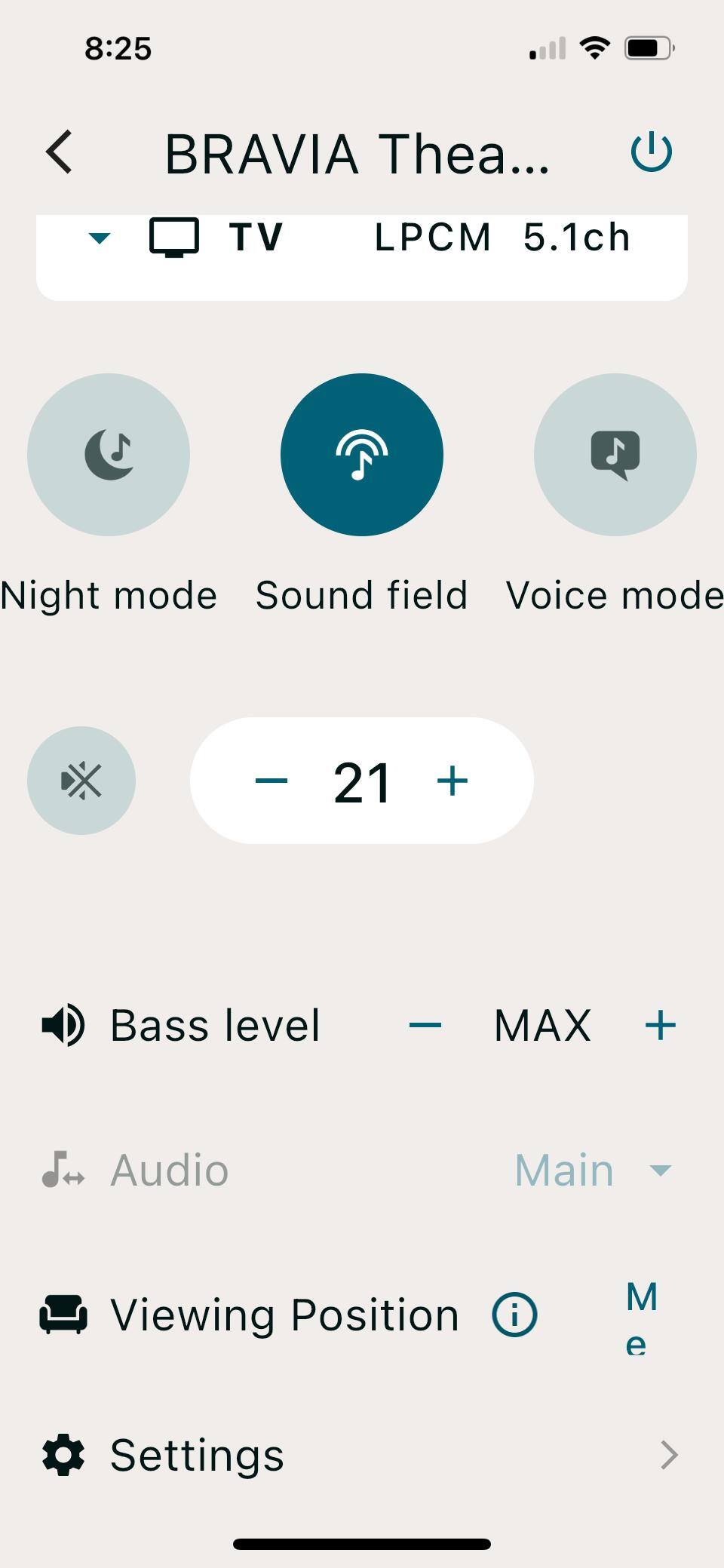
Task: Mute the speaker volume
Action: [x=81, y=781]
